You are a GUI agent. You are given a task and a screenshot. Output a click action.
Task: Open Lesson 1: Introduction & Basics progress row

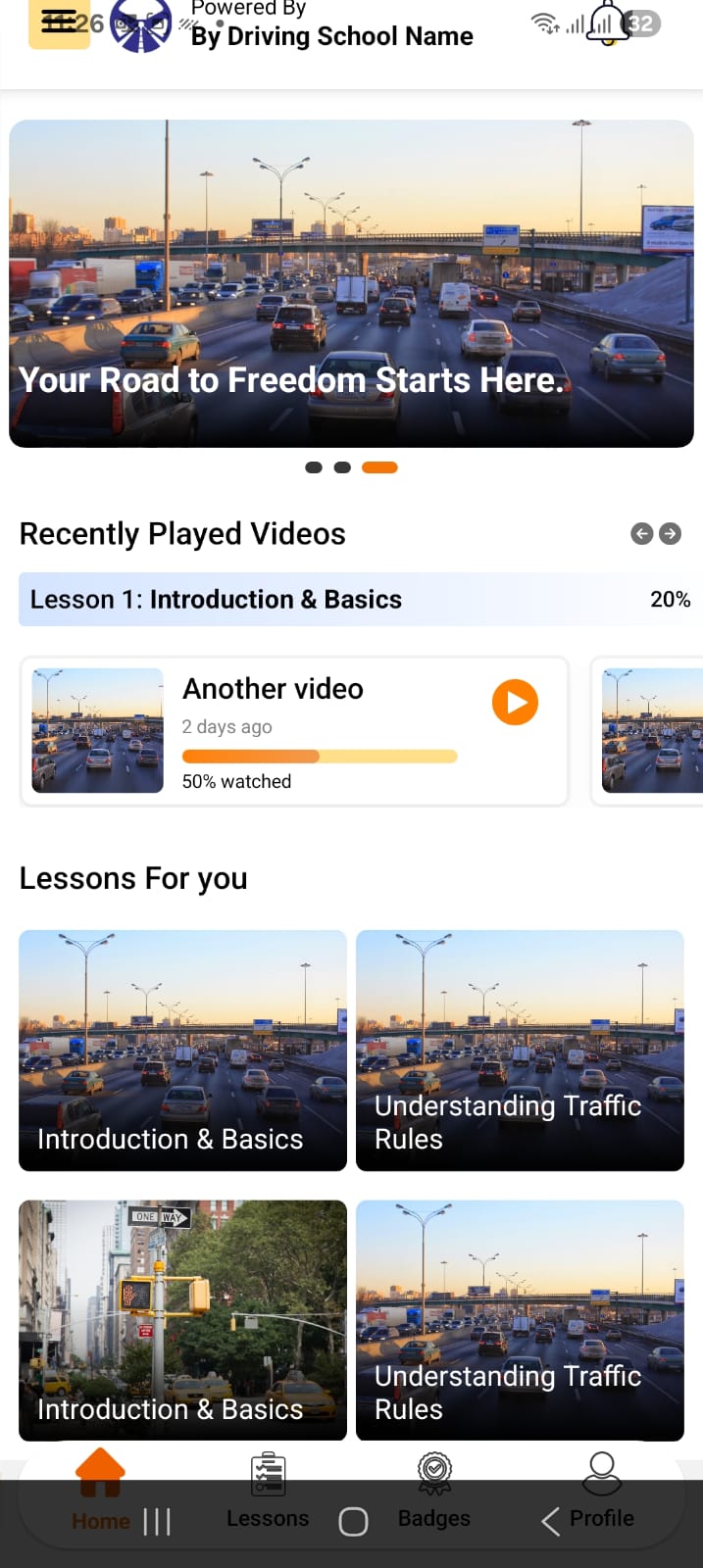[351, 600]
